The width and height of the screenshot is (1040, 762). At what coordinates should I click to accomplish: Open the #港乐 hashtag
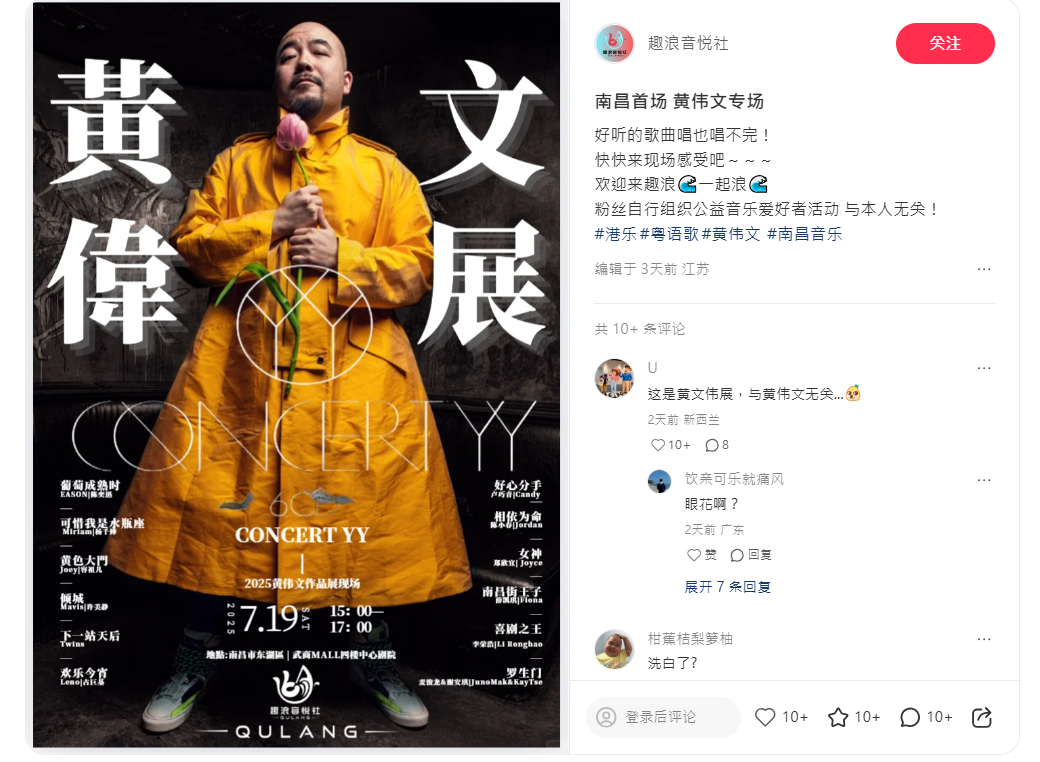[x=614, y=234]
